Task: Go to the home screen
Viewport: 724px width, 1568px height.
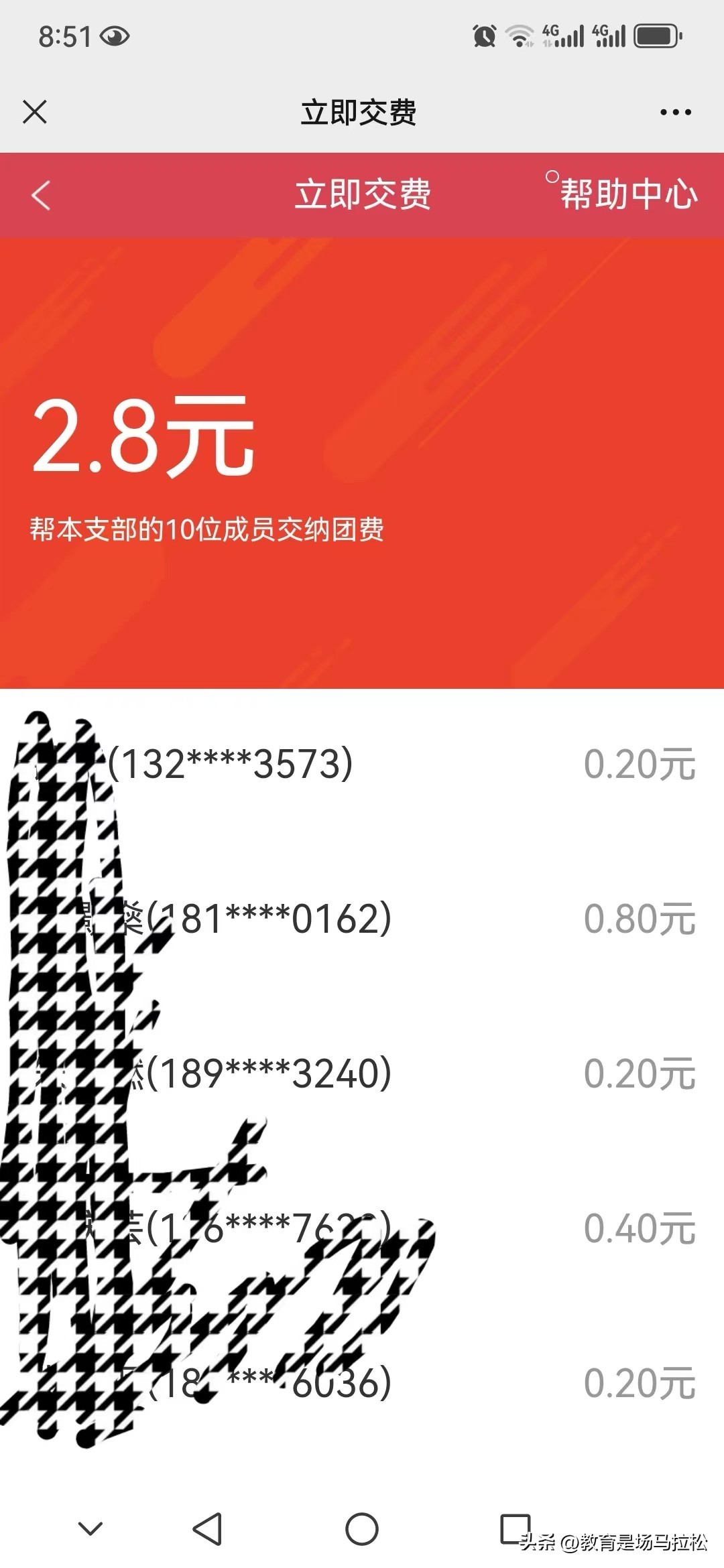Action: coord(362,1528)
